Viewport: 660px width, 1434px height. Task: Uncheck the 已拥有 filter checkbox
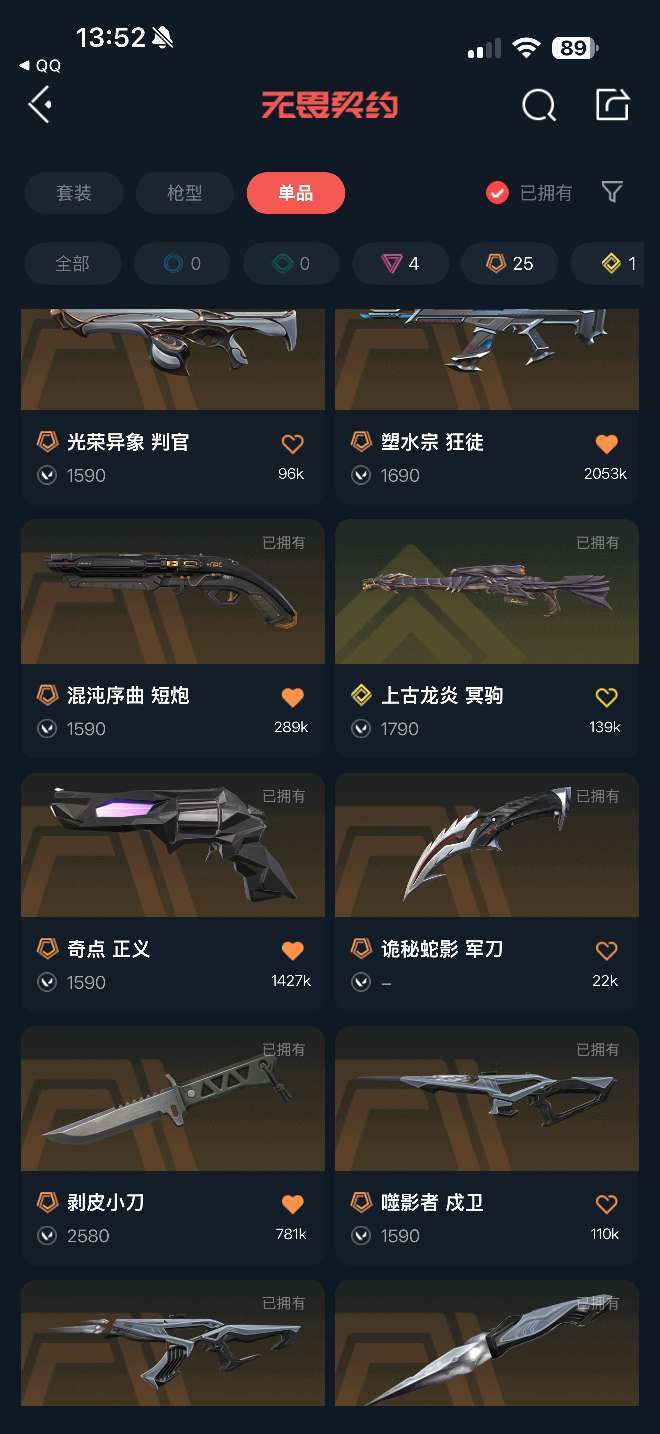497,193
